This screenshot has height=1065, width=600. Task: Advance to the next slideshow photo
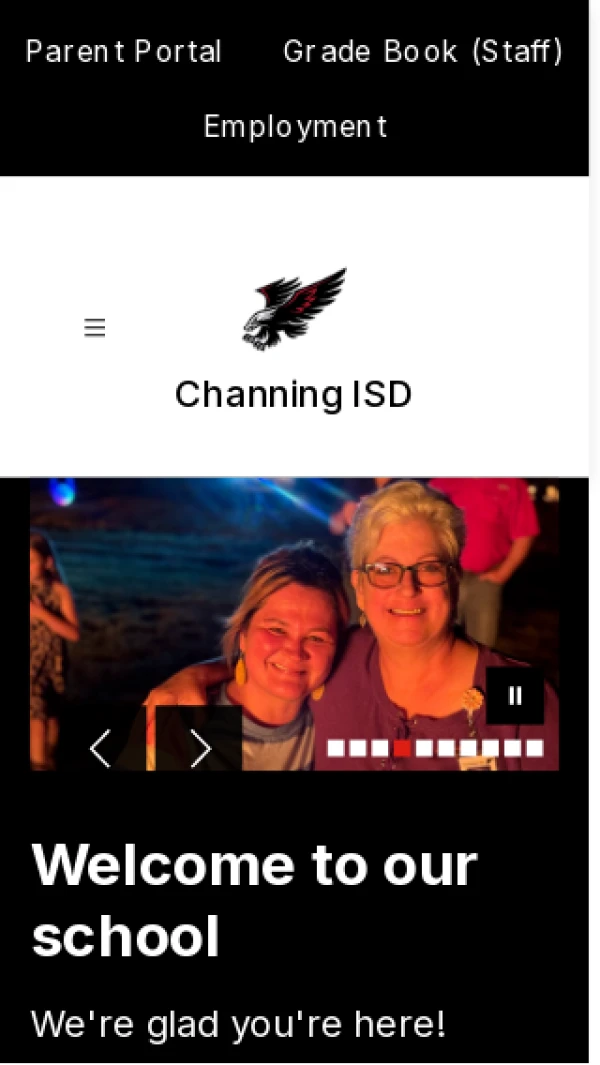200,748
